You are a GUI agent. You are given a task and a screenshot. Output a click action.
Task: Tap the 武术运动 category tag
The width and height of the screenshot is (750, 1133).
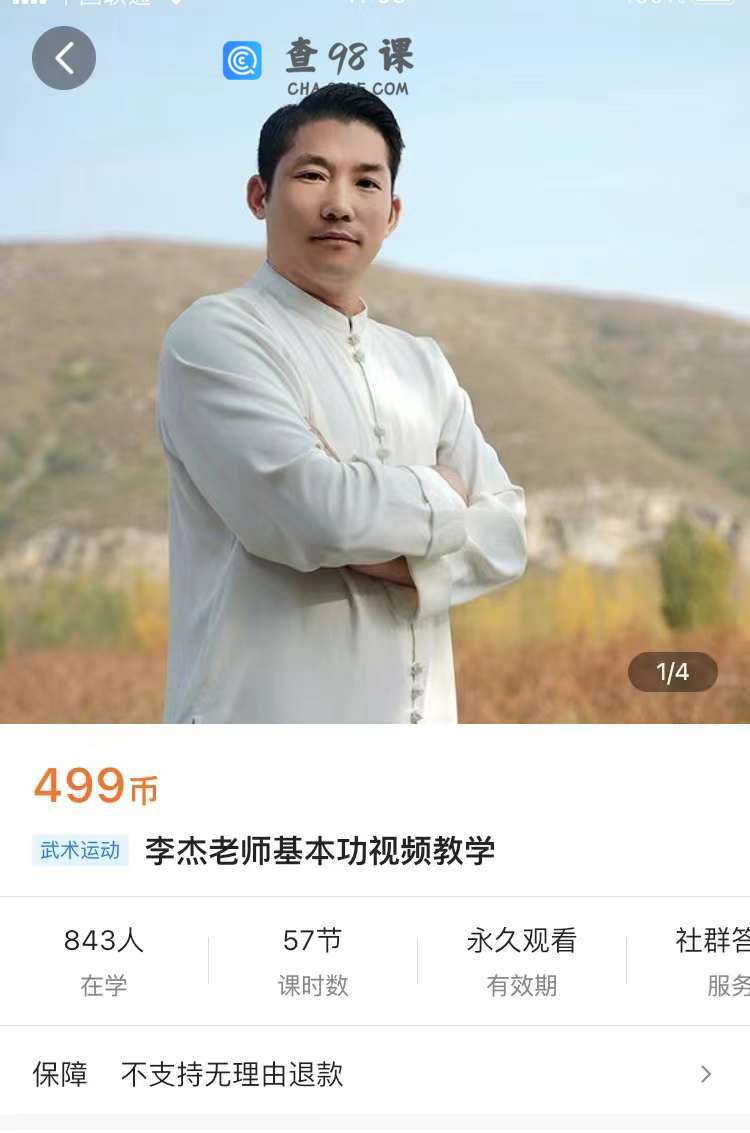click(x=80, y=851)
